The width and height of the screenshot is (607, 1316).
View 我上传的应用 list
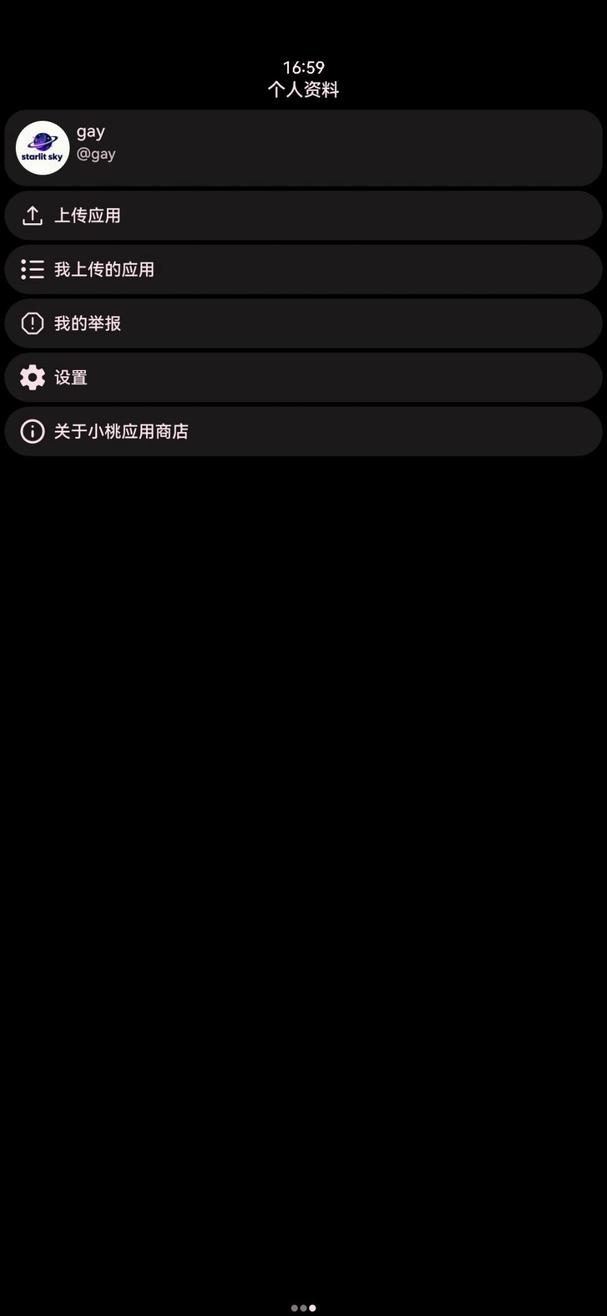(303, 269)
